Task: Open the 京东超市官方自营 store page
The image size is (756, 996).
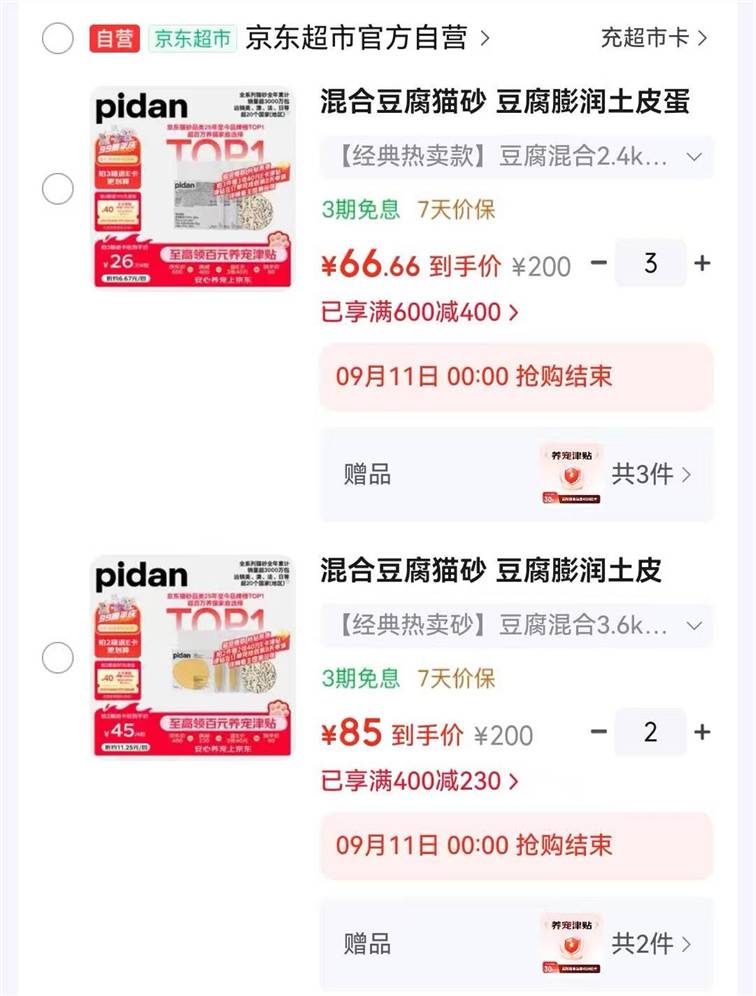Action: 367,38
